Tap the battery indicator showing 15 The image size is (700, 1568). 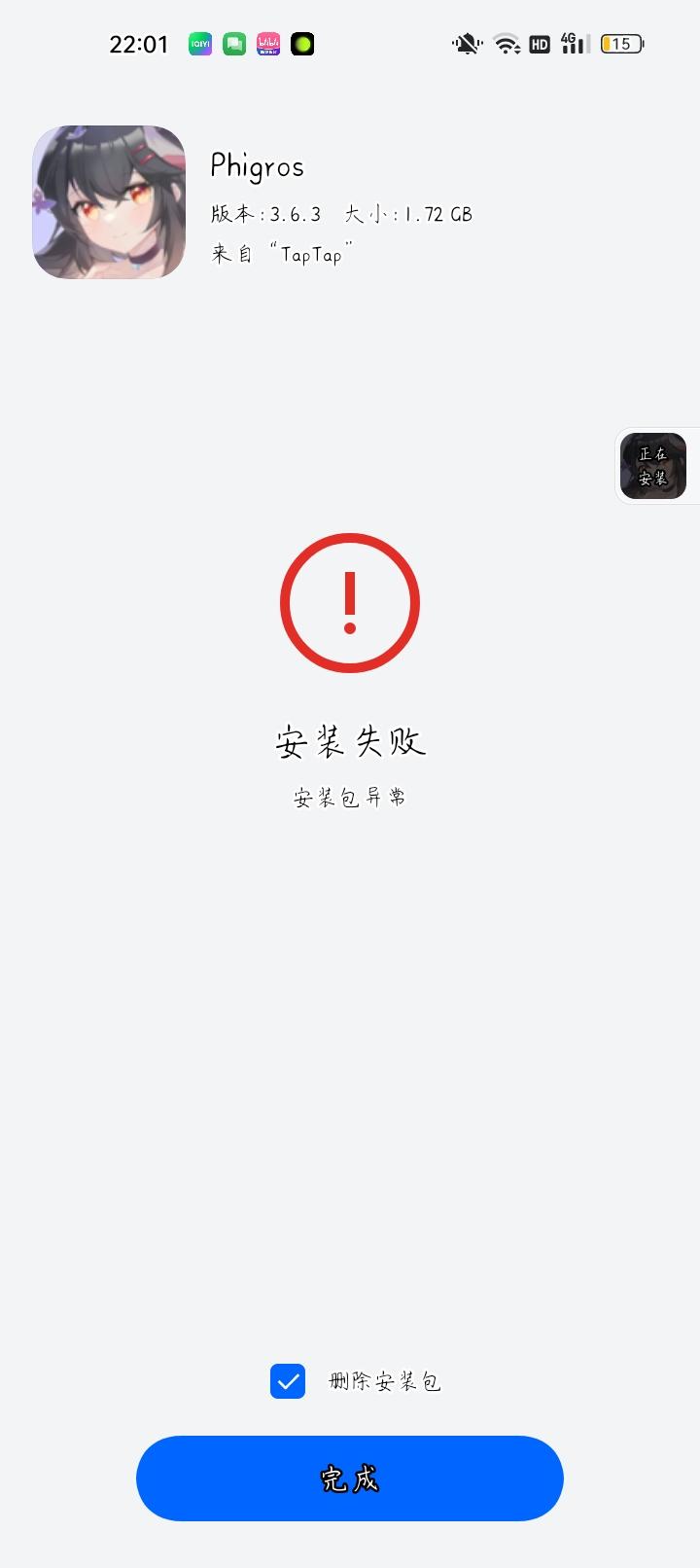[x=620, y=44]
